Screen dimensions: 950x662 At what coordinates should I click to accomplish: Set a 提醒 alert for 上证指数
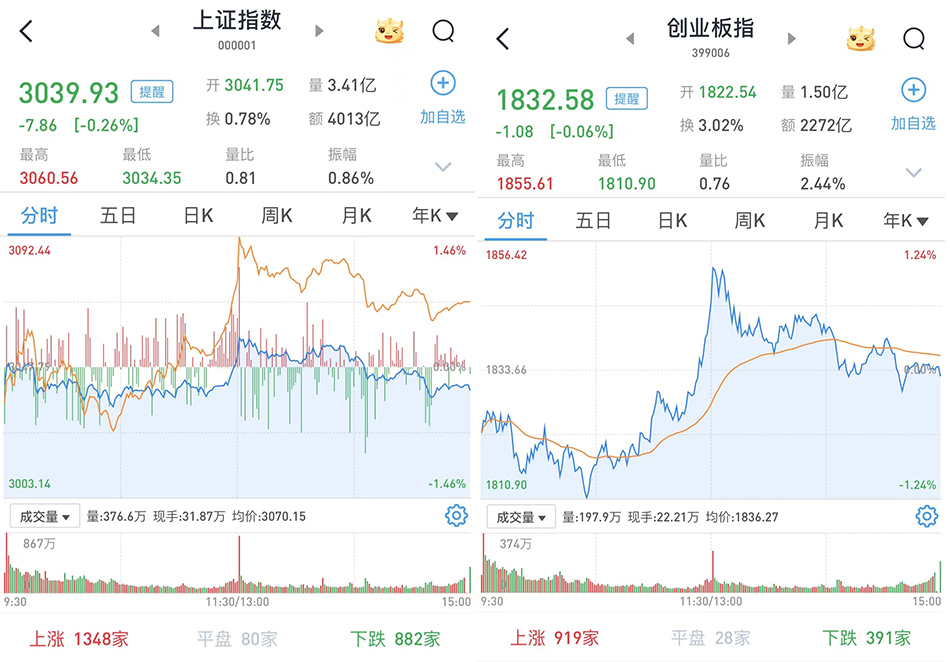tap(152, 92)
